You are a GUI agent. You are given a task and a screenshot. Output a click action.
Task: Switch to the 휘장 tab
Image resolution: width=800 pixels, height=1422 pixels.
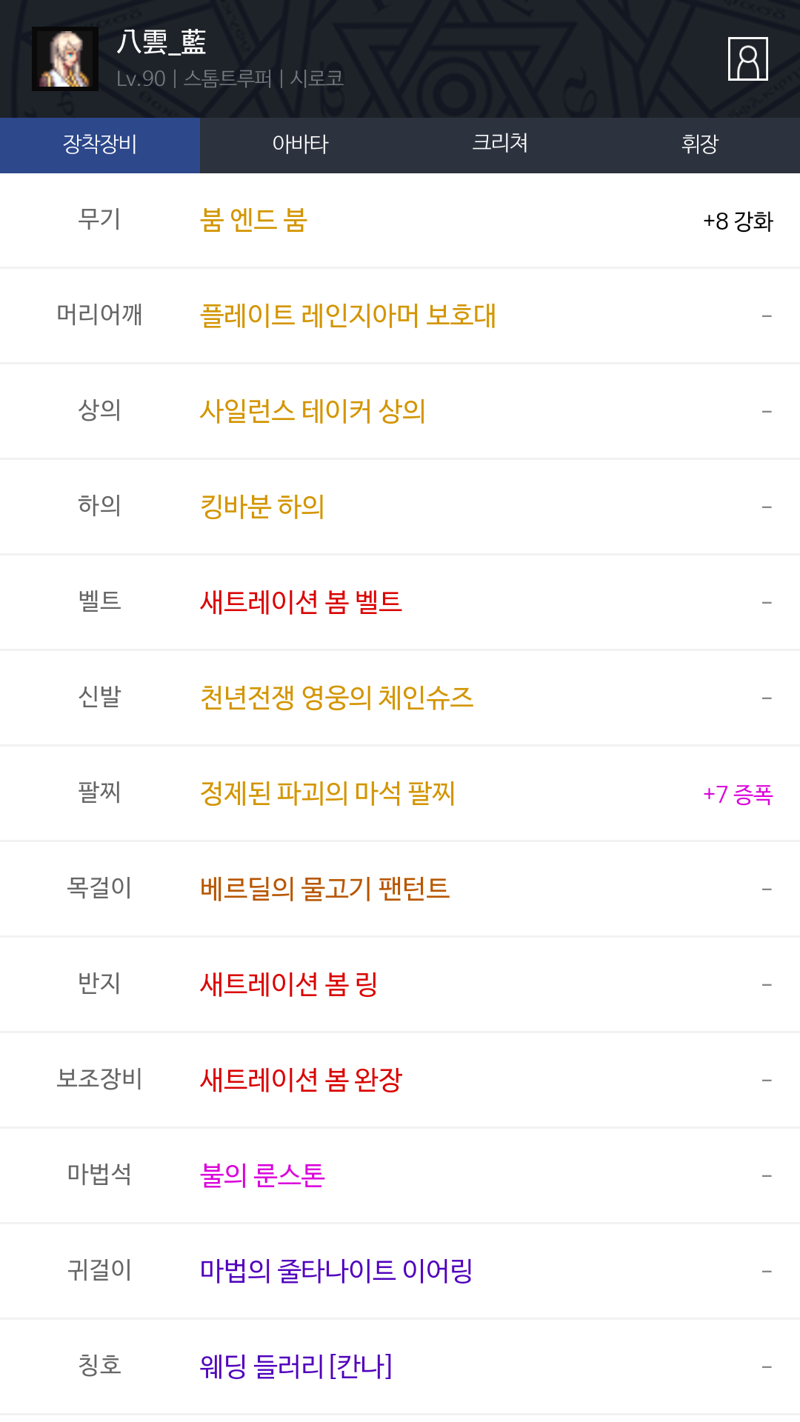(700, 144)
